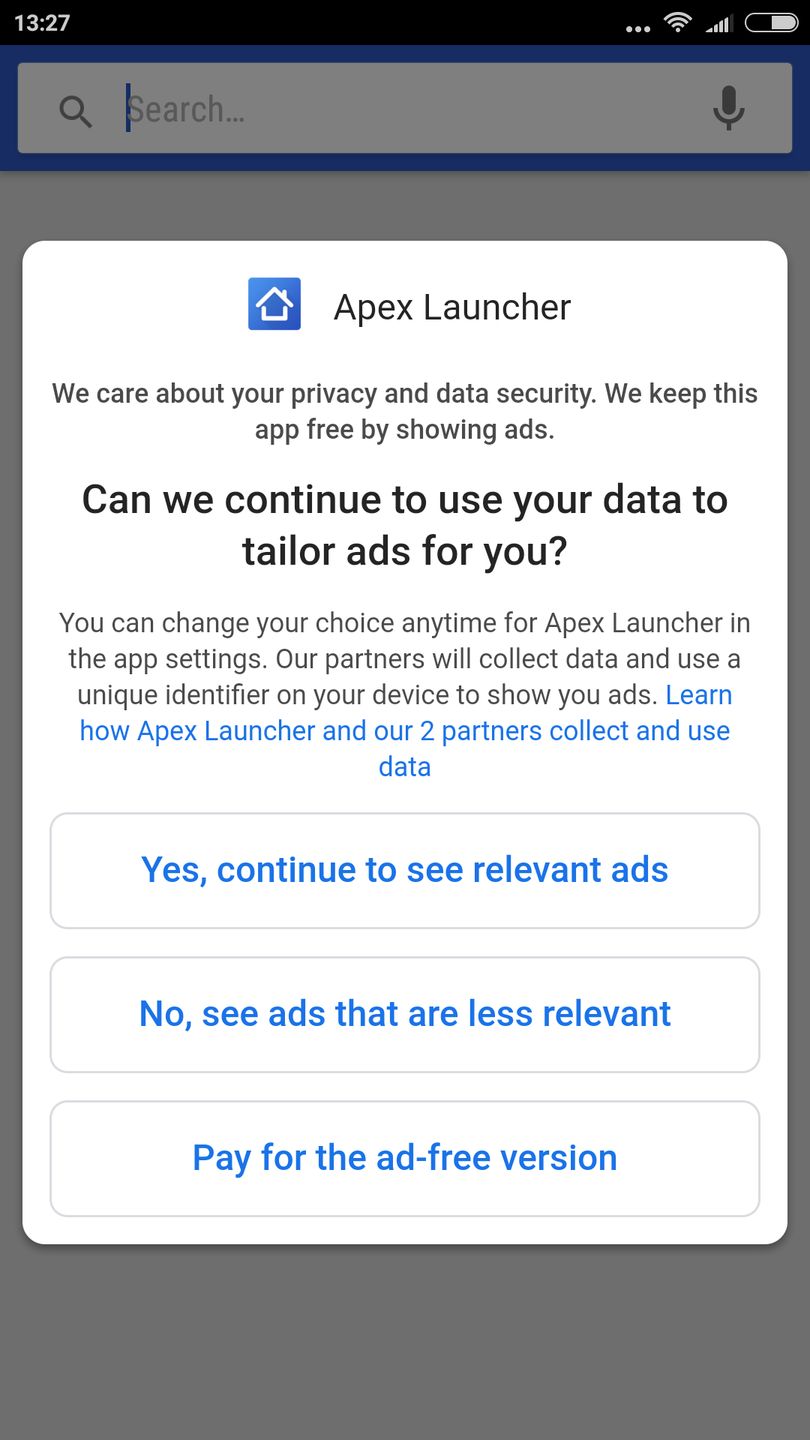This screenshot has height=1440, width=810.
Task: Tap Pay for the ad-free version
Action: [x=404, y=1158]
